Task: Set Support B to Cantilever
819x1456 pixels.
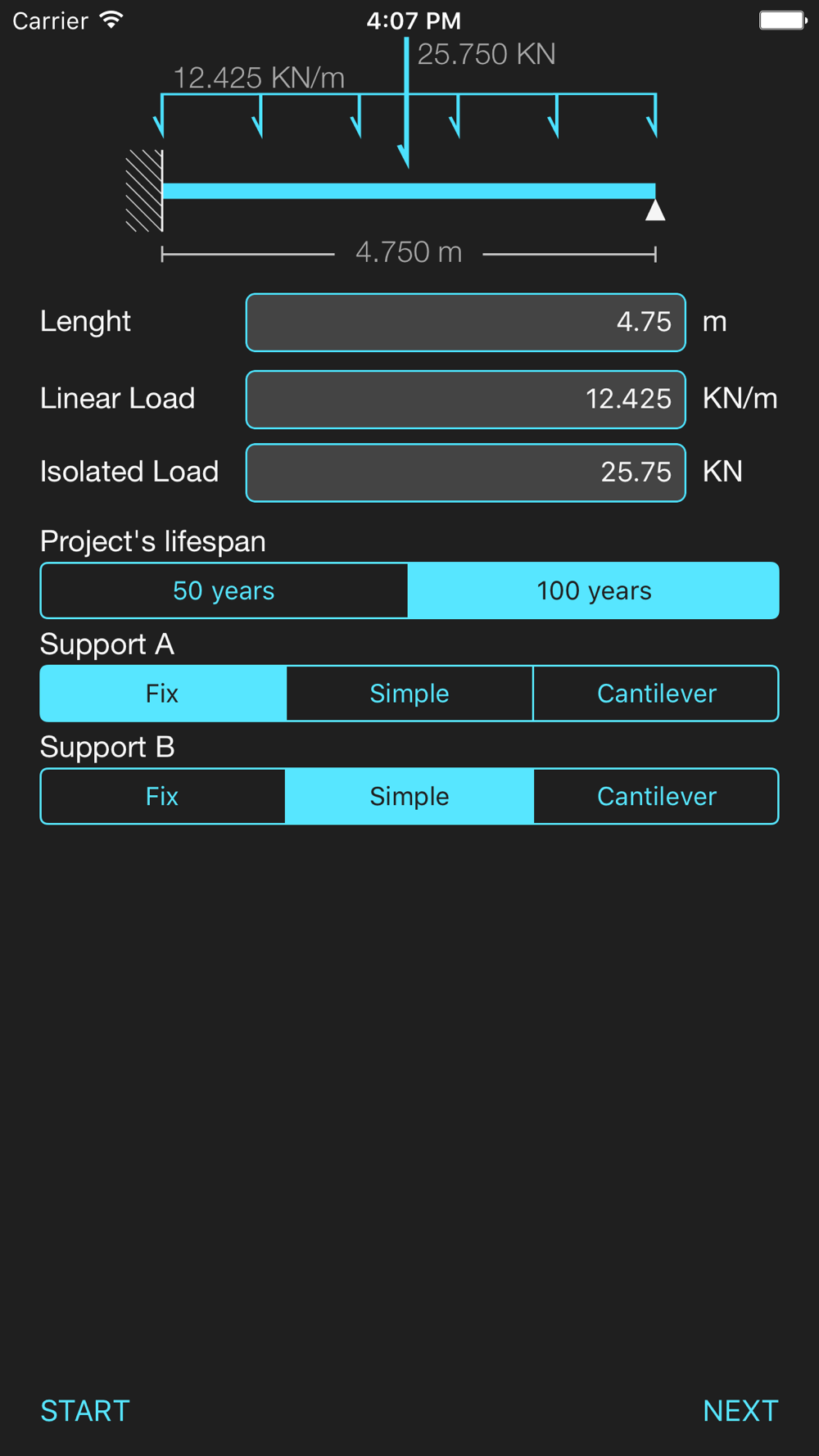Action: [656, 796]
